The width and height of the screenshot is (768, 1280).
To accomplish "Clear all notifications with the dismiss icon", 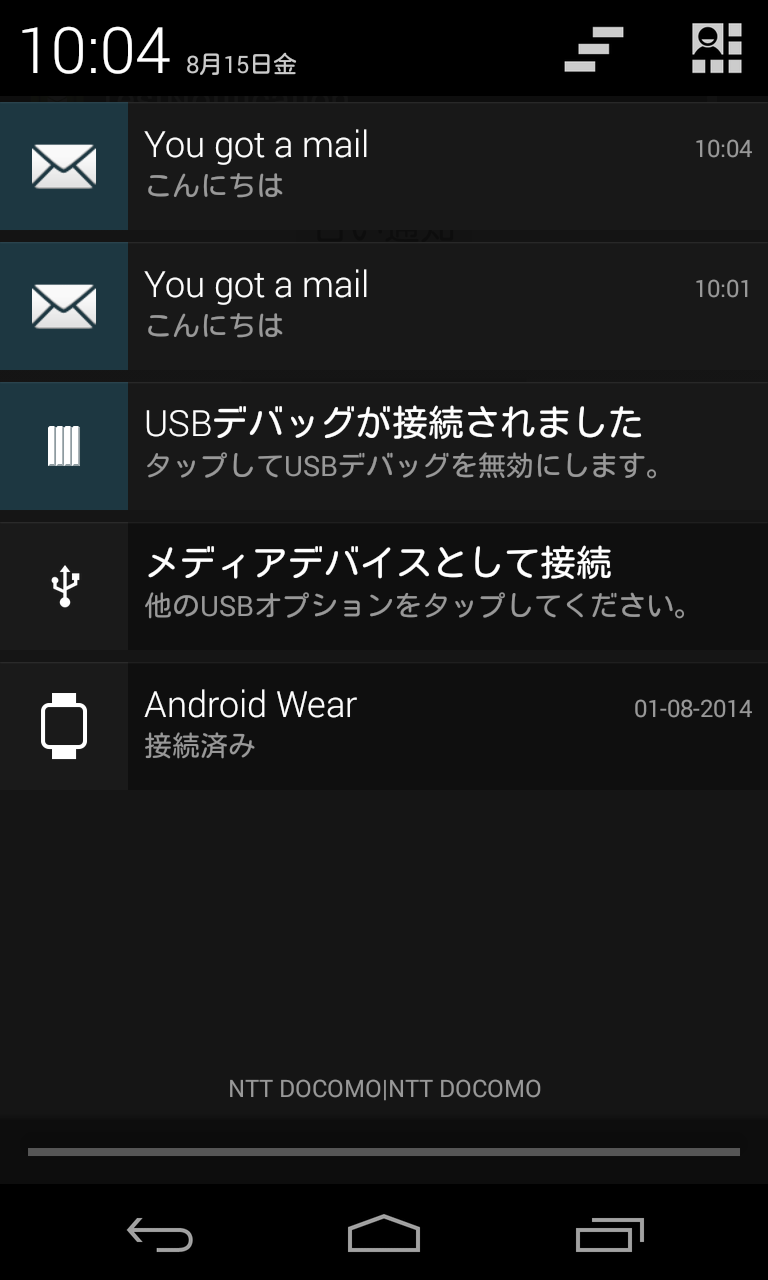I will (x=594, y=49).
